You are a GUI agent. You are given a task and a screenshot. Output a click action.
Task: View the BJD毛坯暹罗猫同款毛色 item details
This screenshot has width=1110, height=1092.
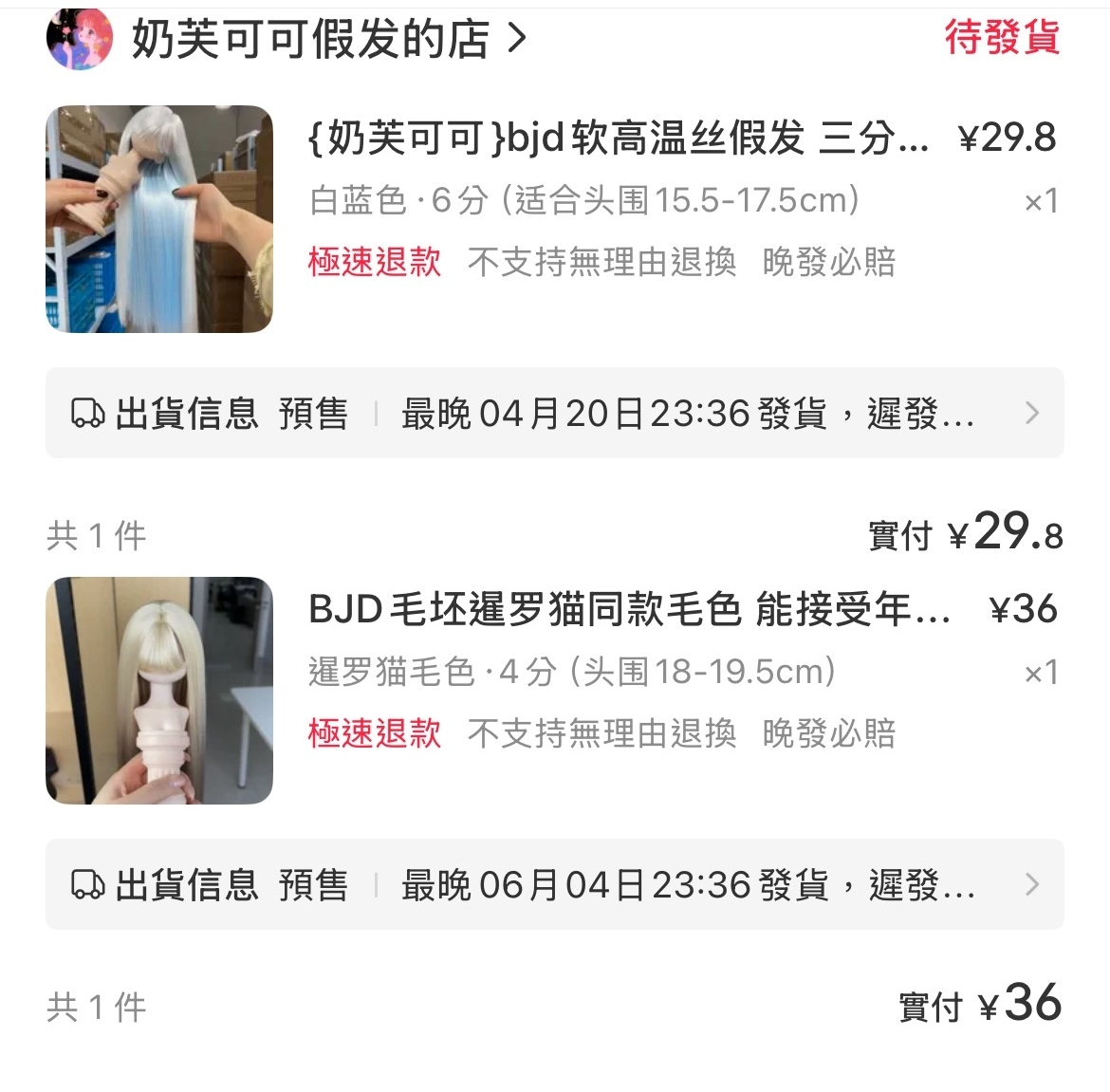point(628,610)
